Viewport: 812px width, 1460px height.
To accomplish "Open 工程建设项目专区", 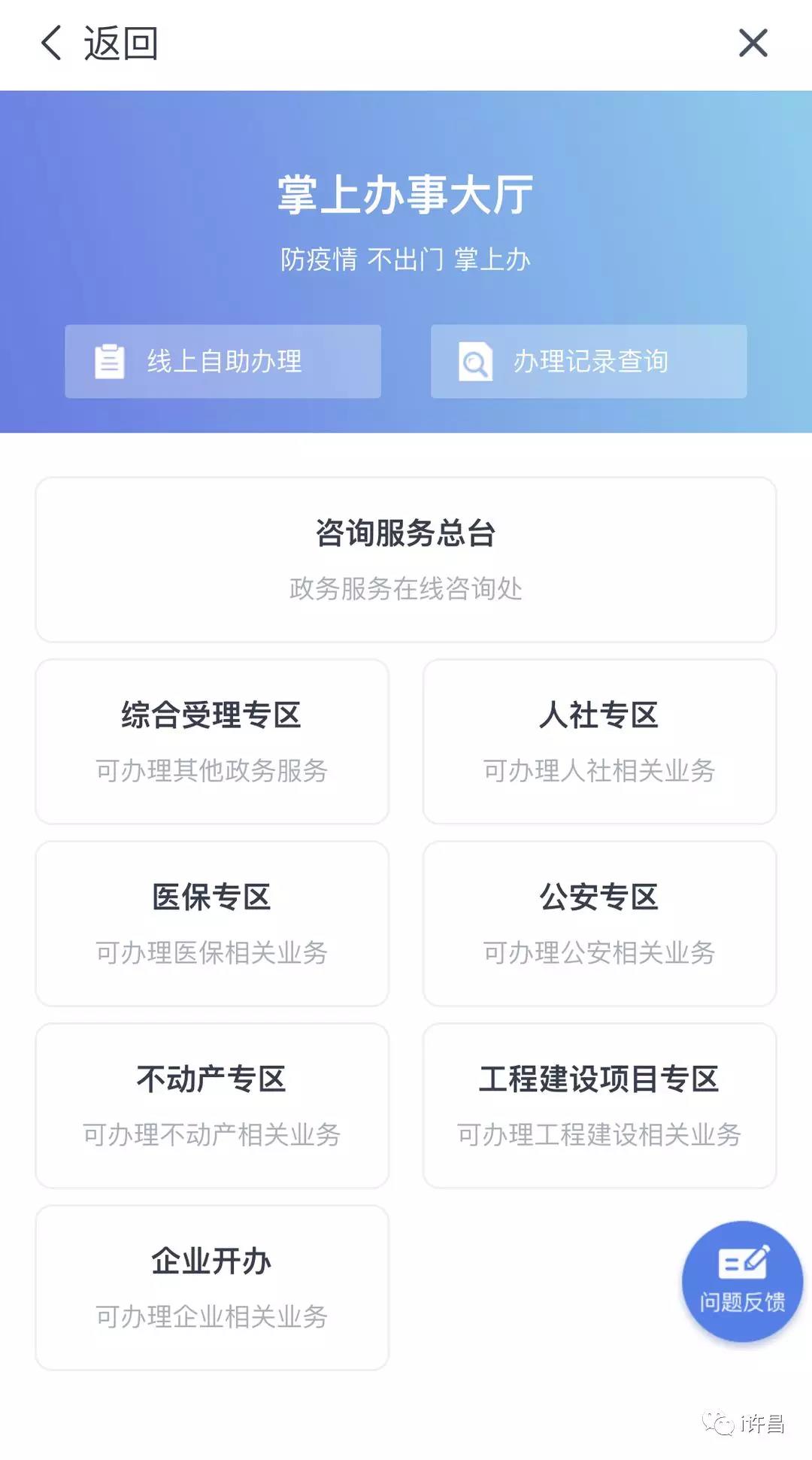I will 599,1106.
